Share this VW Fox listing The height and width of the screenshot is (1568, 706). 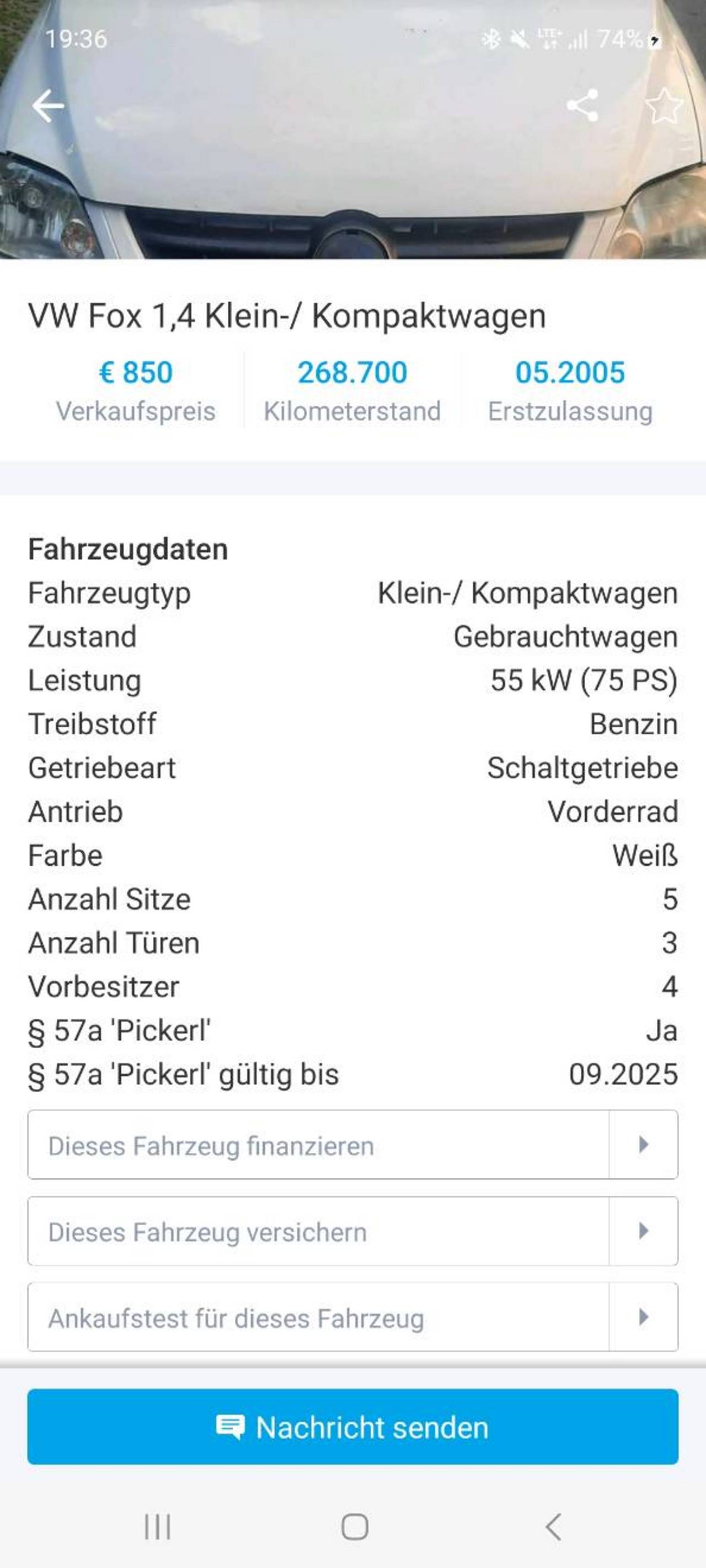point(582,106)
